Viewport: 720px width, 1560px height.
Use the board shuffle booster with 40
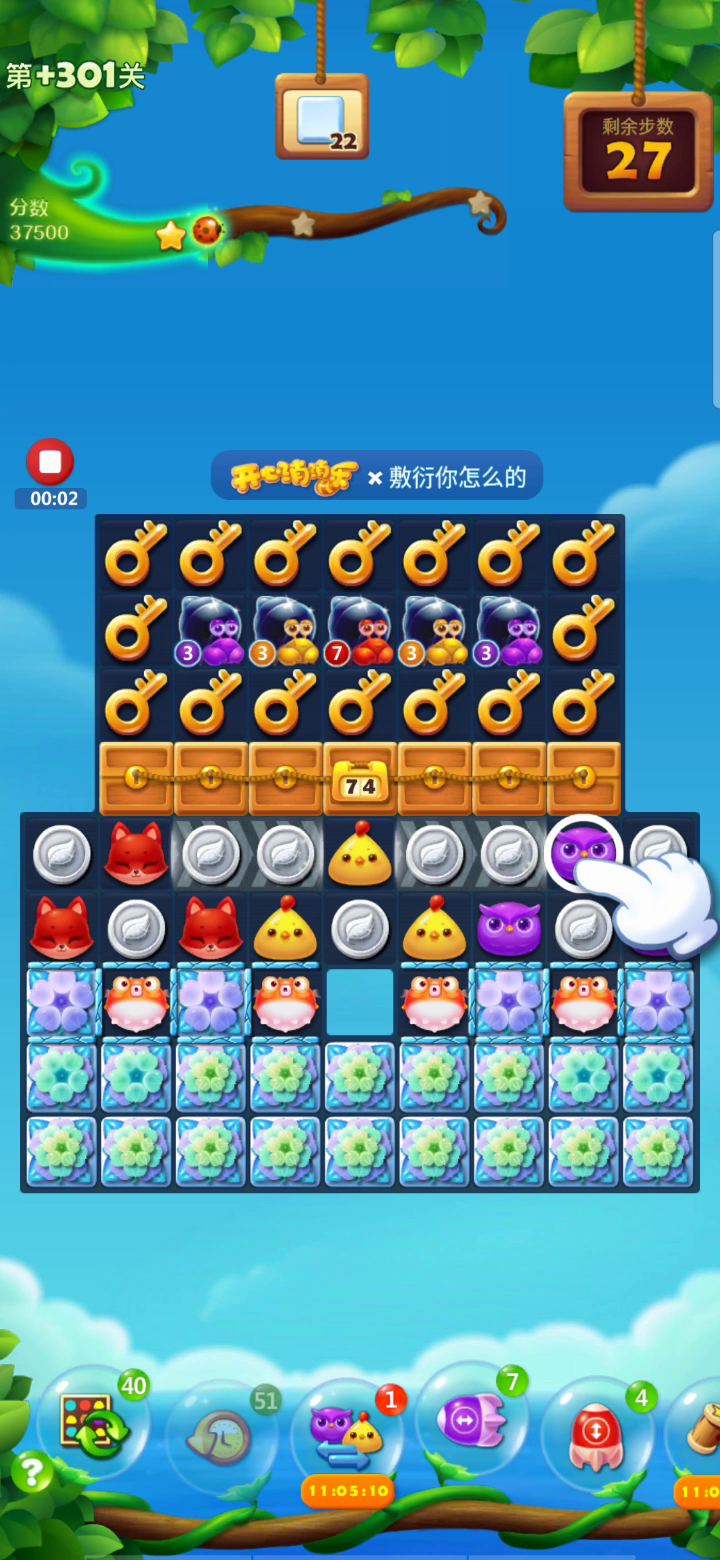click(x=93, y=1420)
